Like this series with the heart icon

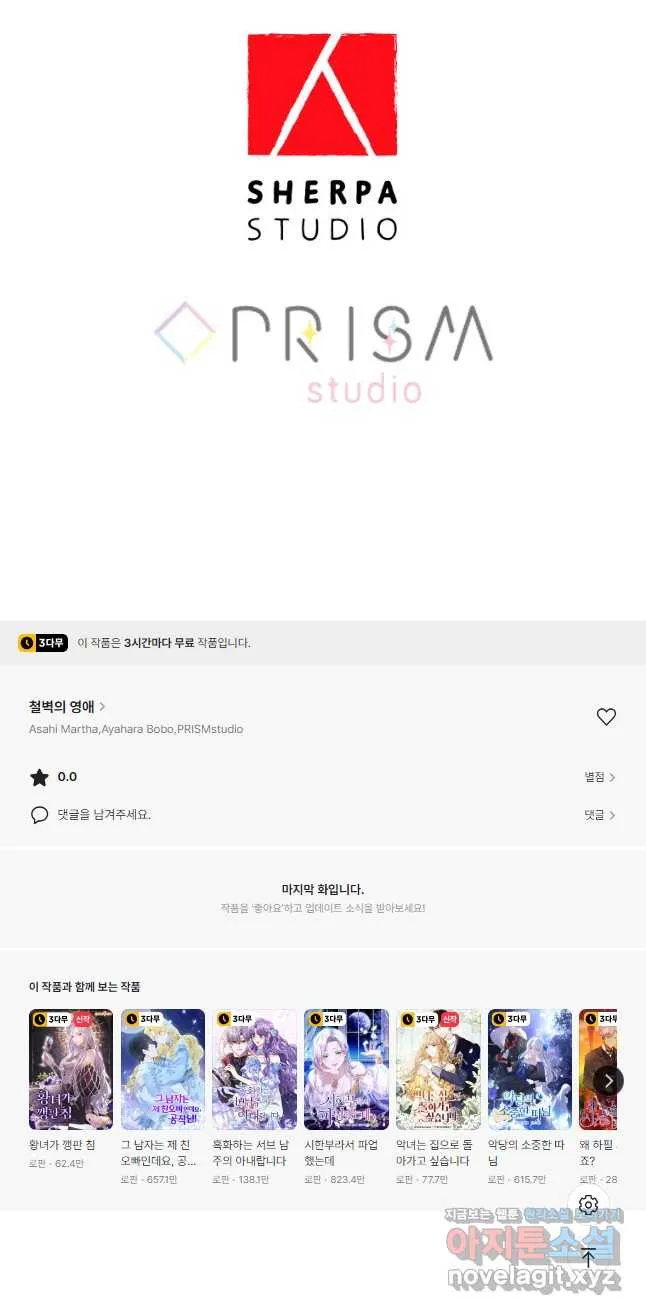[x=606, y=717]
